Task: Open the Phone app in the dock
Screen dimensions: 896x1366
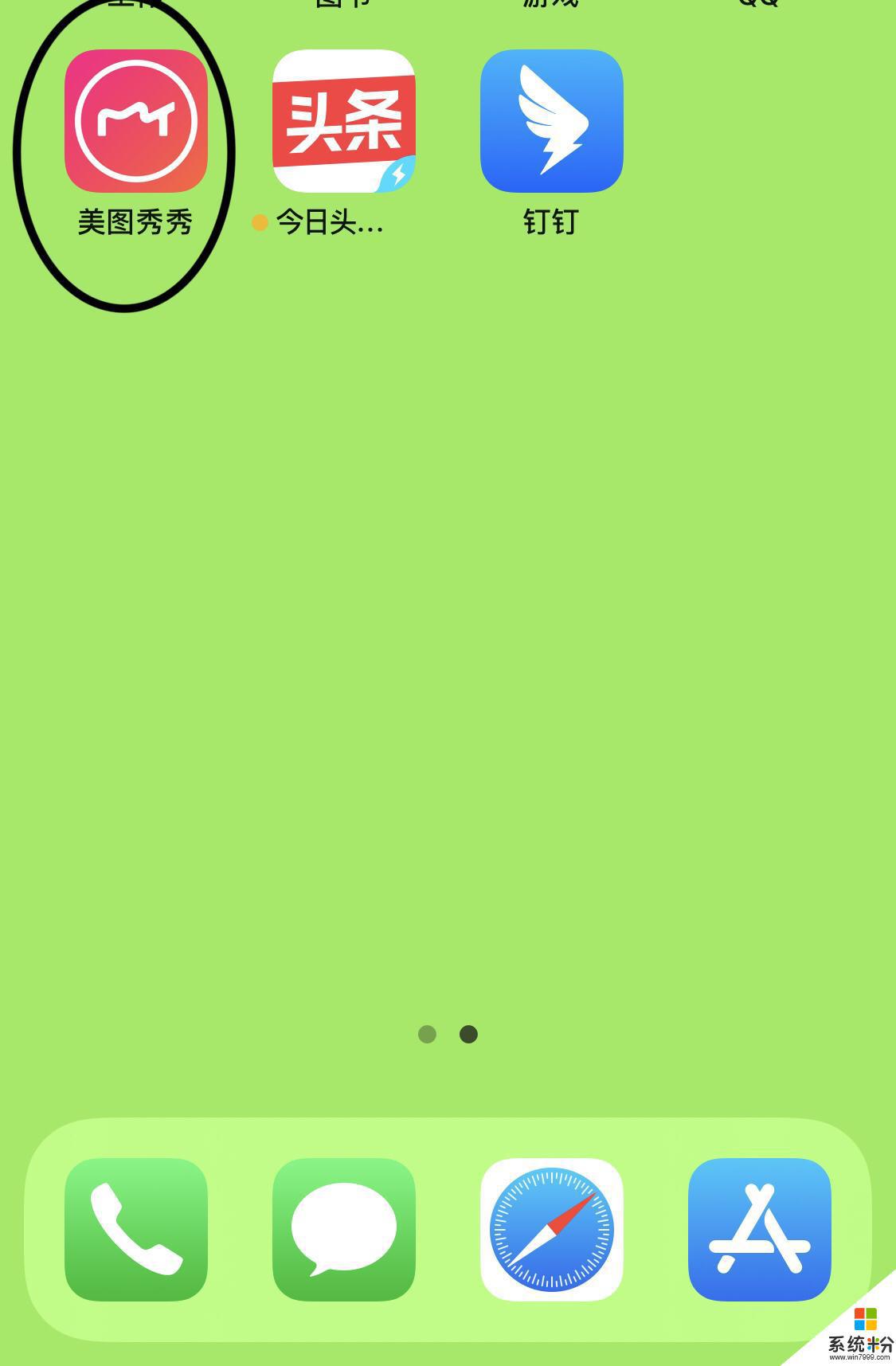Action: [136, 1229]
